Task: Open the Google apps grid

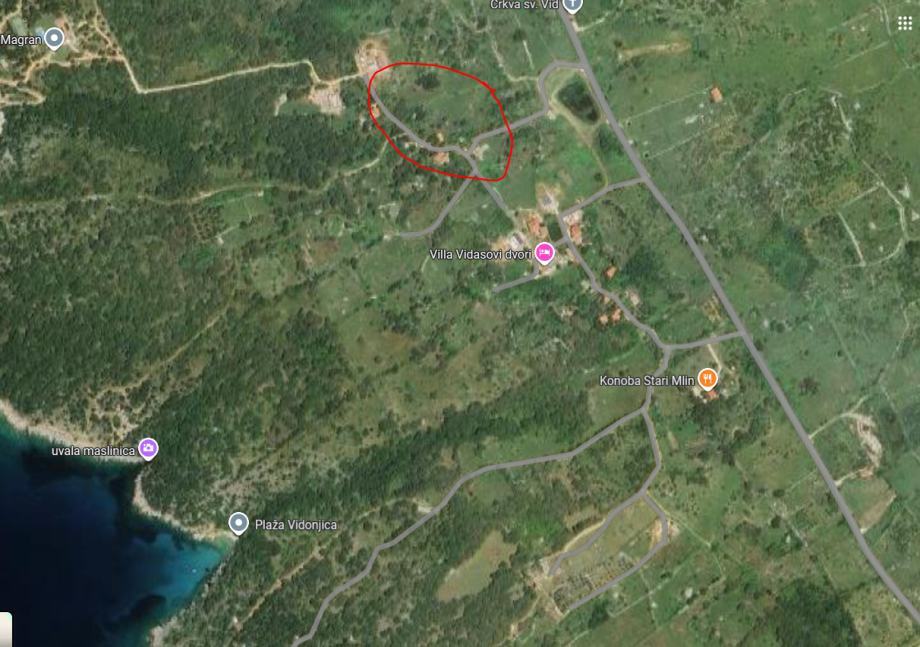Action: coord(904,23)
